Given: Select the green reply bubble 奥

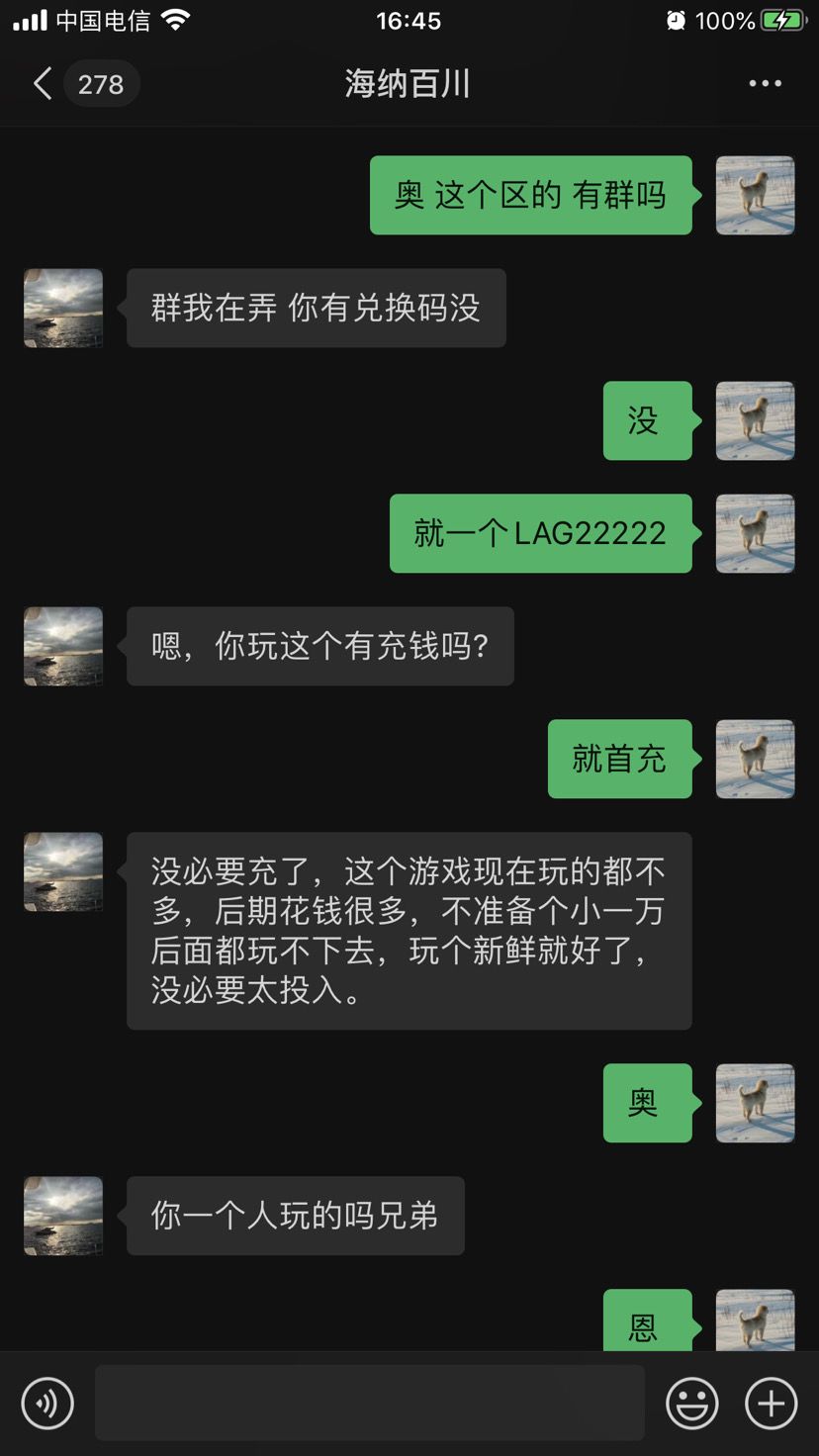Looking at the screenshot, I should click(648, 1103).
